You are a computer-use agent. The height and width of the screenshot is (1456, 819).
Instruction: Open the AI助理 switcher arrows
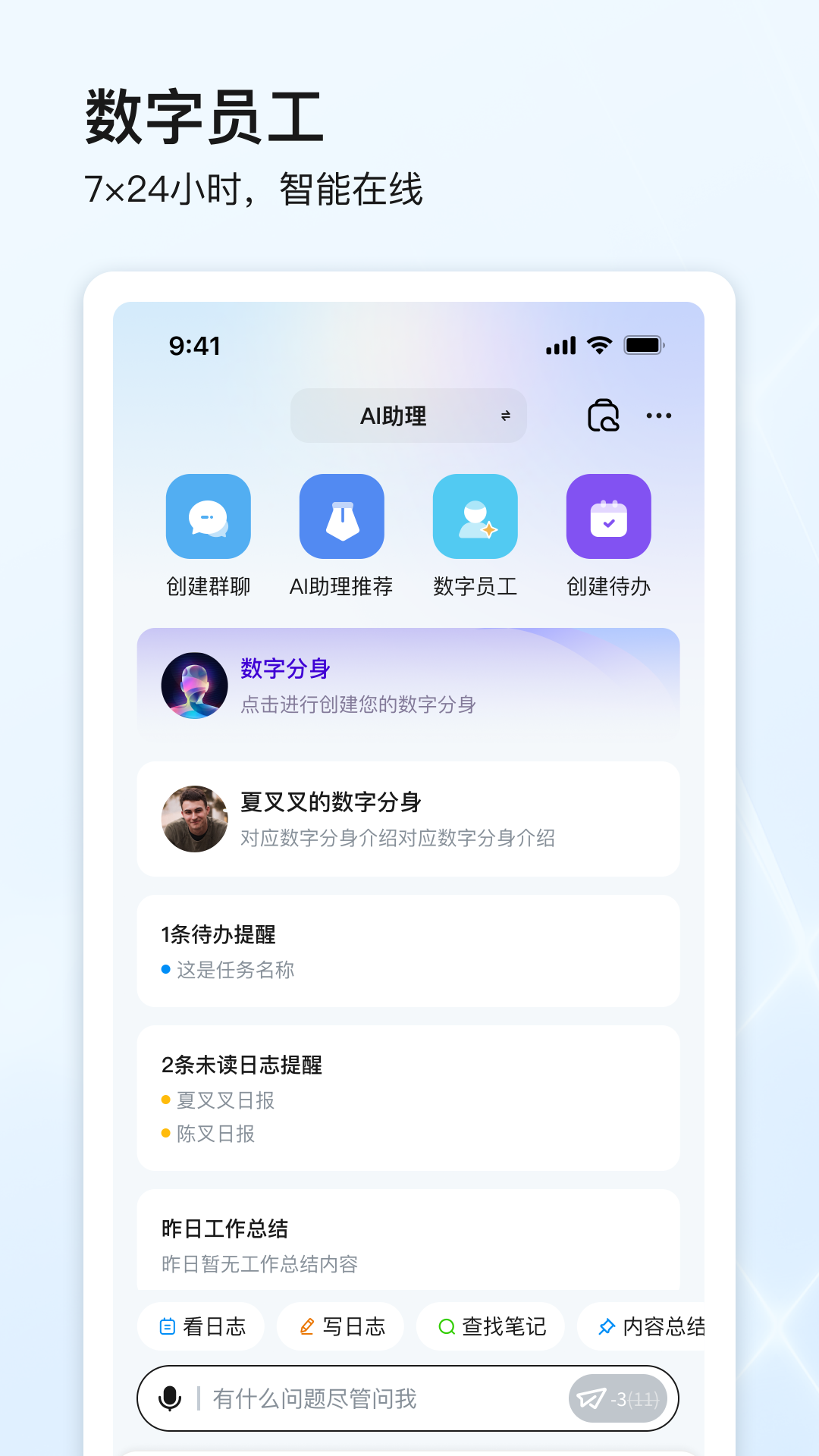click(x=505, y=416)
